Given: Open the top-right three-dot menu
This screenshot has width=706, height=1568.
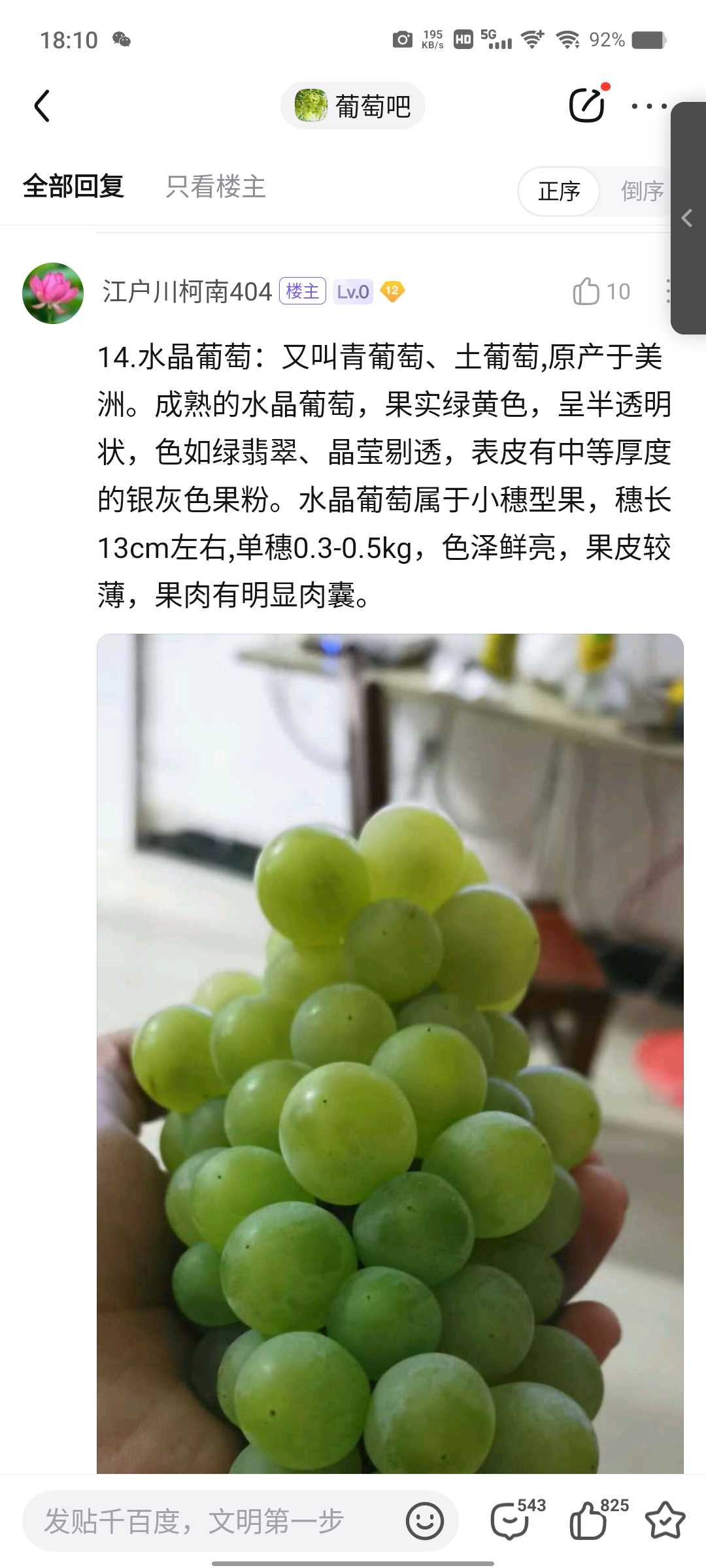Looking at the screenshot, I should click(x=648, y=106).
